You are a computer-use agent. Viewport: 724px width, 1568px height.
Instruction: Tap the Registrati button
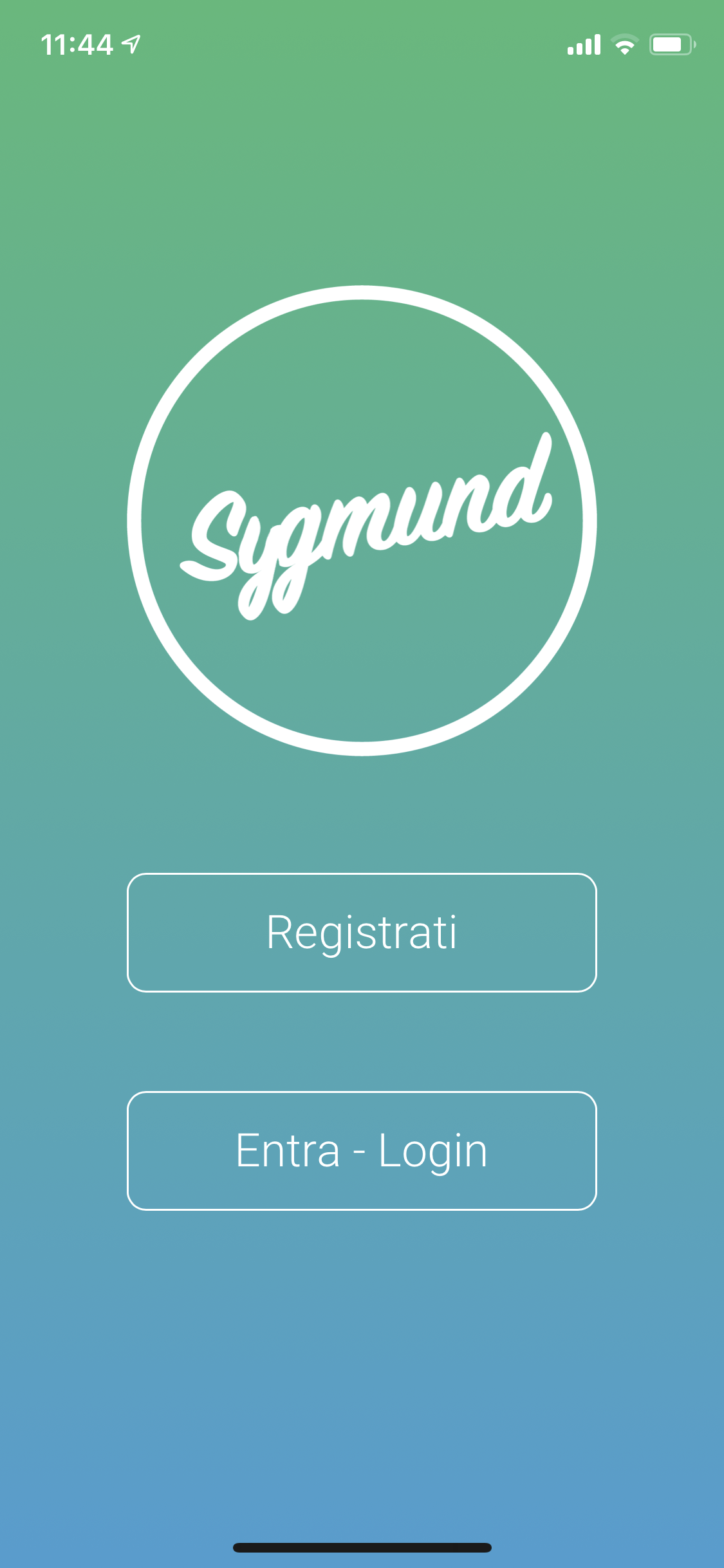(x=362, y=932)
